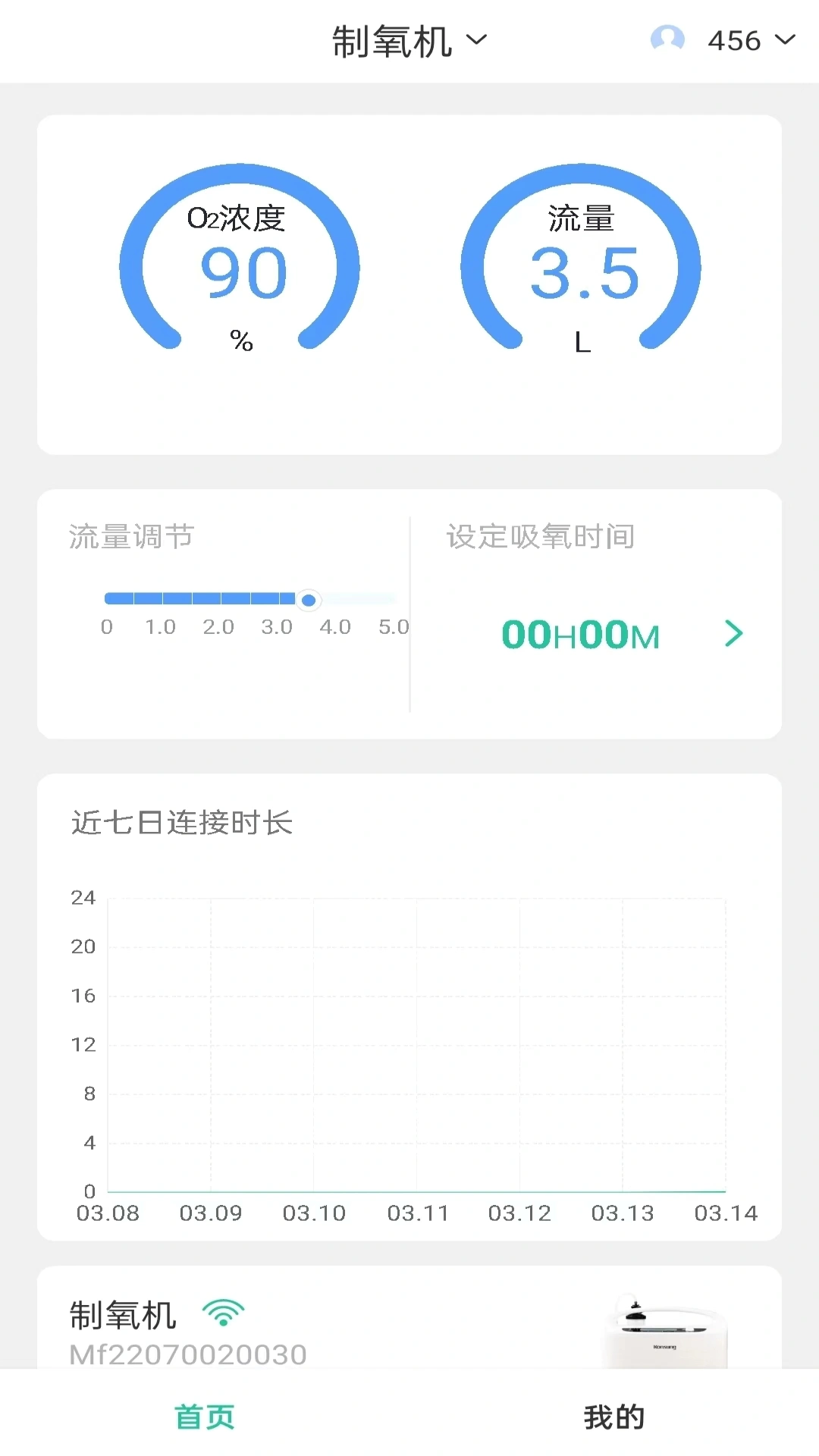This screenshot has width=819, height=1456.
Task: Open the dropdown next to 制氧机 title
Action: (x=478, y=41)
